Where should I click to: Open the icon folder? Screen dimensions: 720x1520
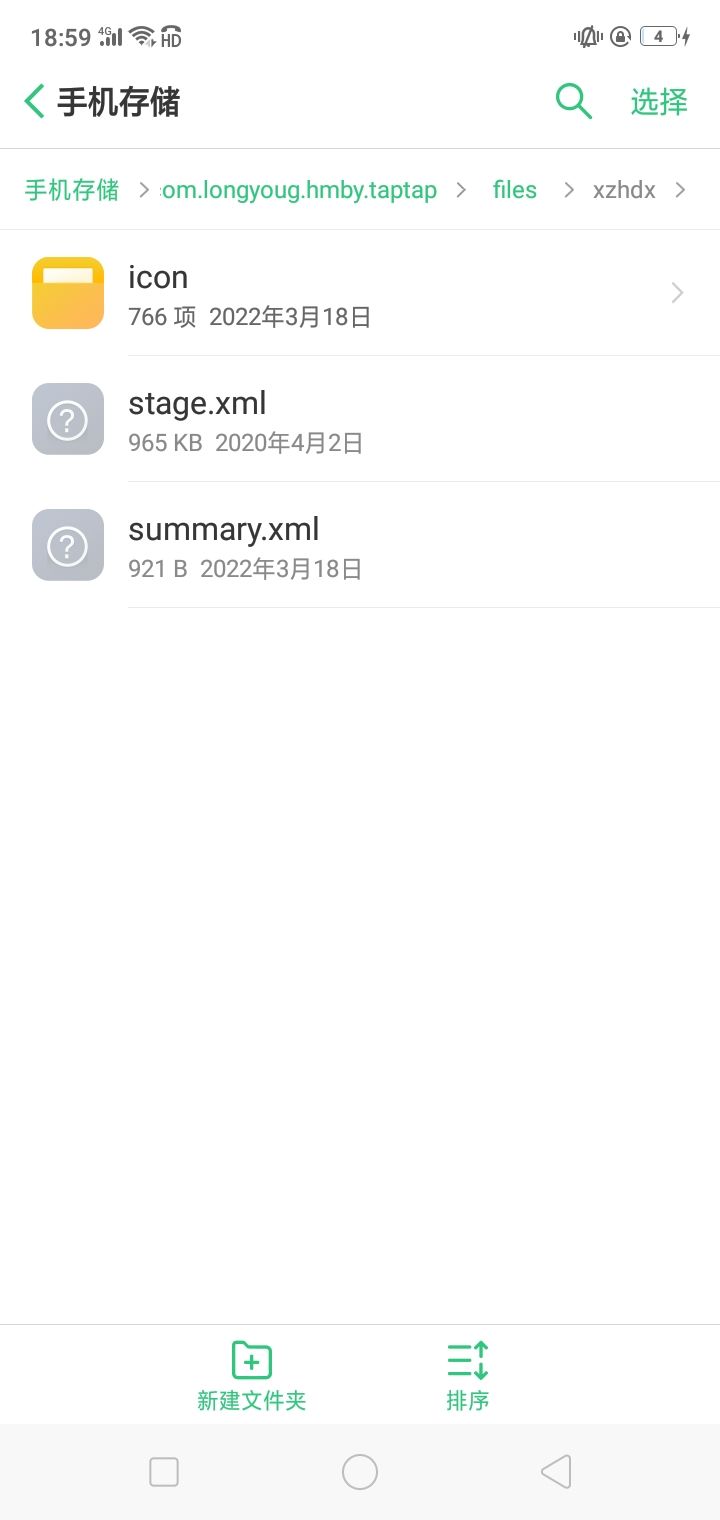click(x=360, y=293)
